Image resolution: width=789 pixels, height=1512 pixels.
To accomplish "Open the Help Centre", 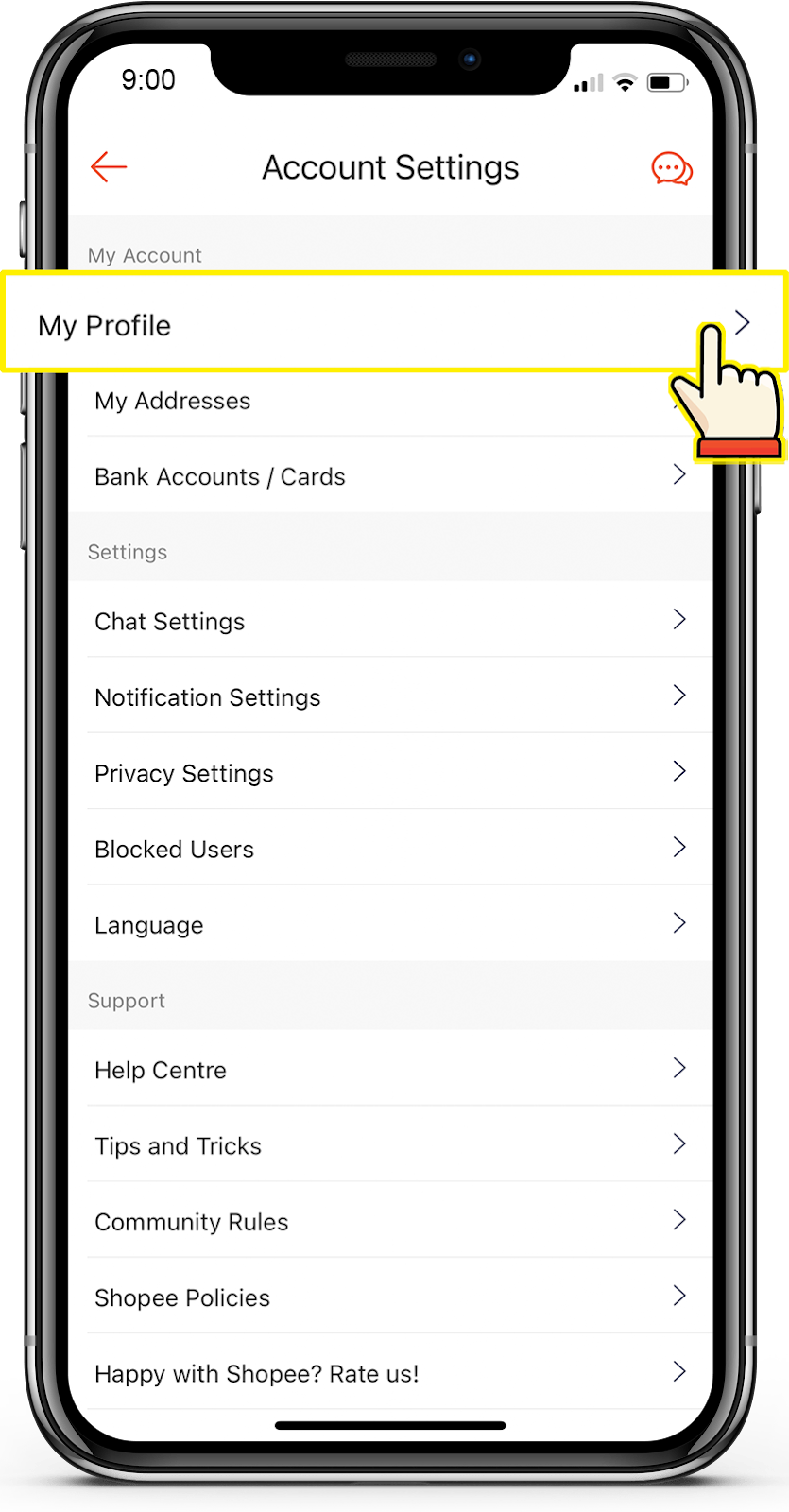I will pos(391,1069).
